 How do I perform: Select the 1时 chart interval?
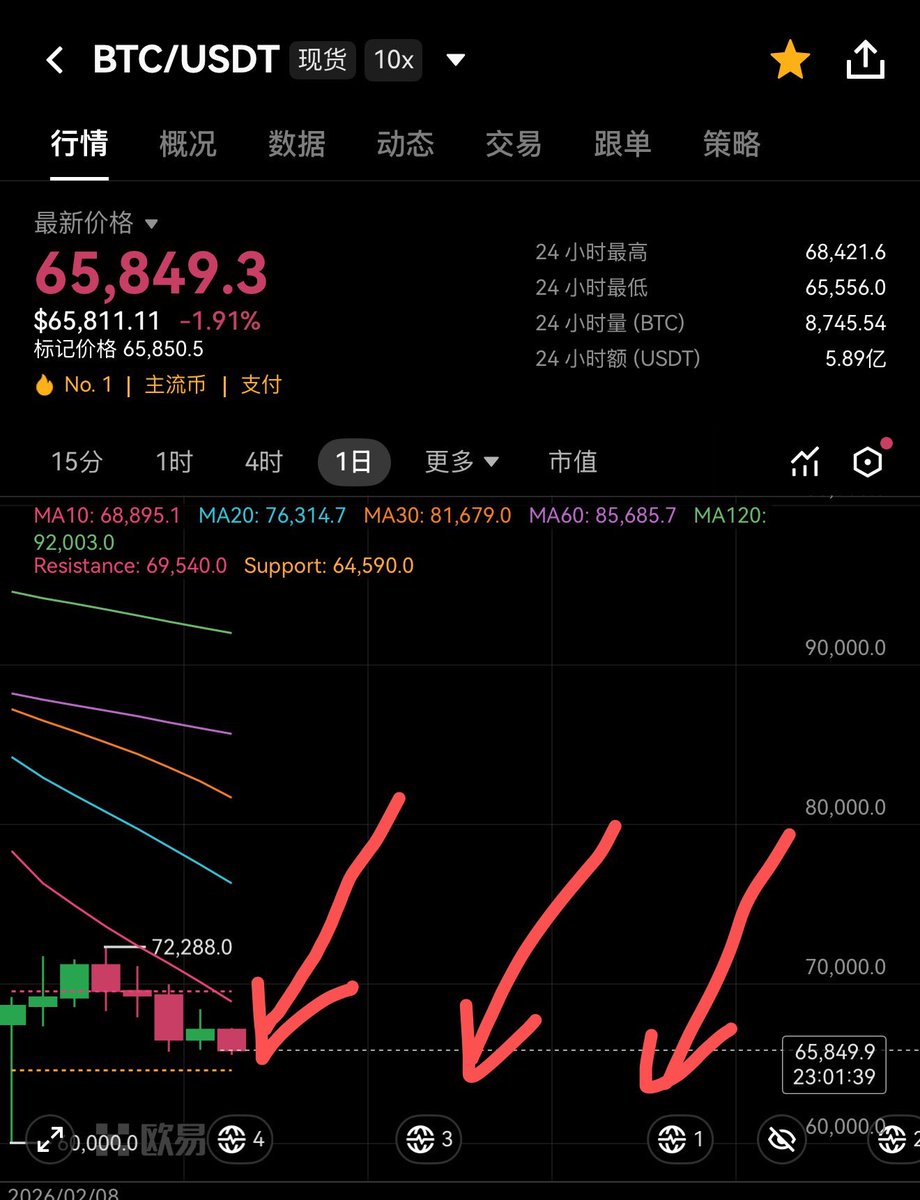(174, 462)
